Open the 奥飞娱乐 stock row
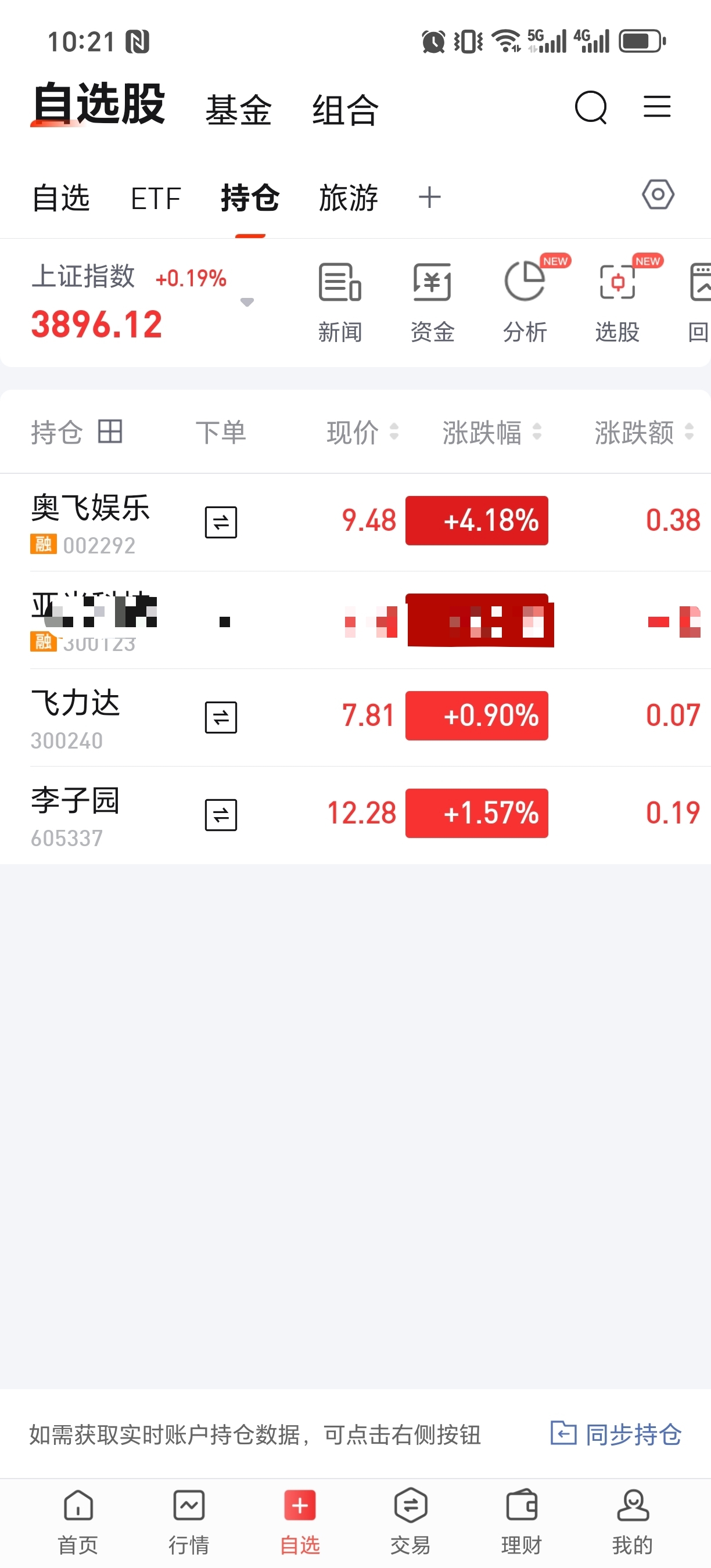Screen dimensions: 711x1568 (x=91, y=521)
